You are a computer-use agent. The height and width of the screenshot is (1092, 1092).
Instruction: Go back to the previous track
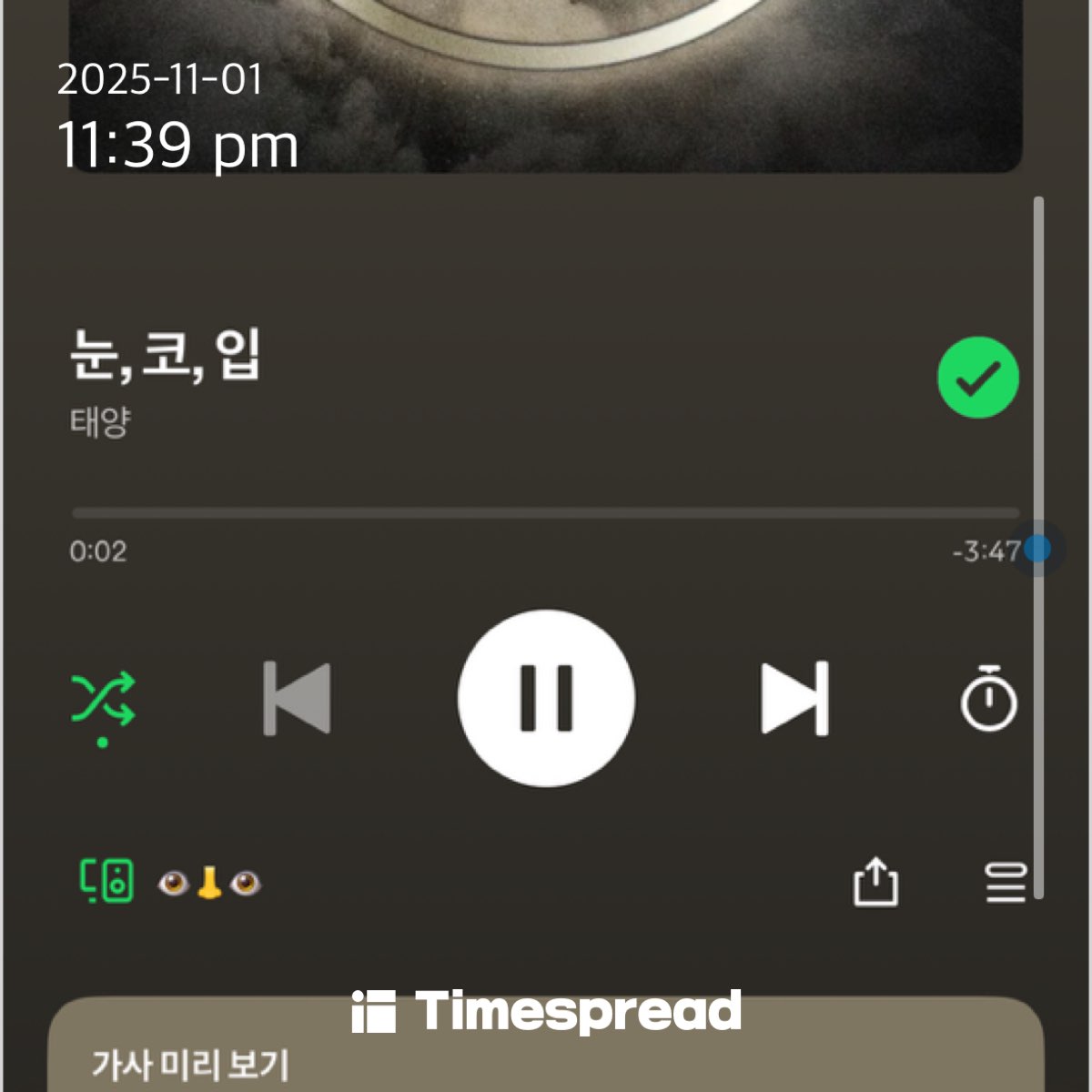click(x=297, y=698)
